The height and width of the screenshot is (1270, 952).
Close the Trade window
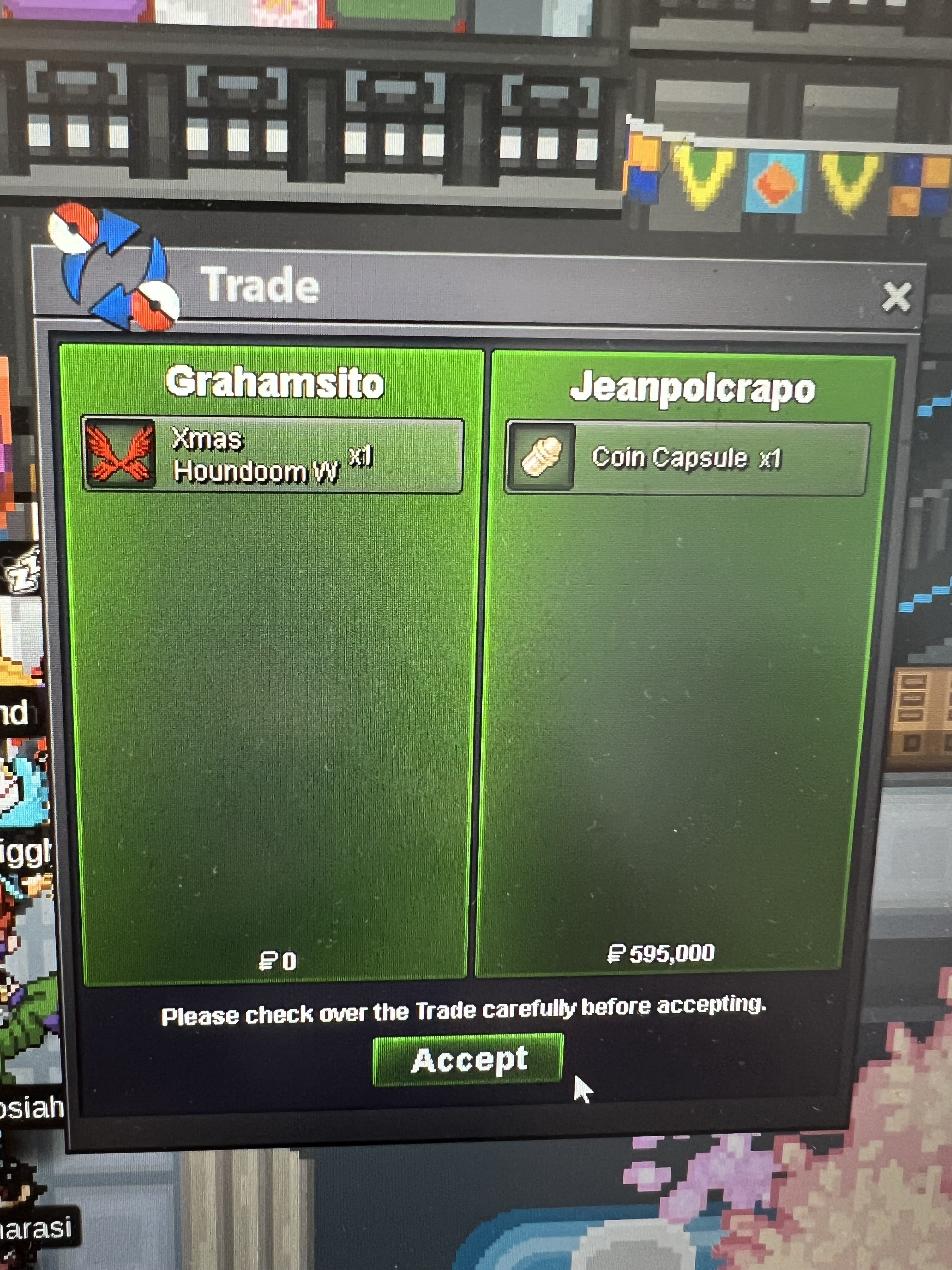(896, 297)
